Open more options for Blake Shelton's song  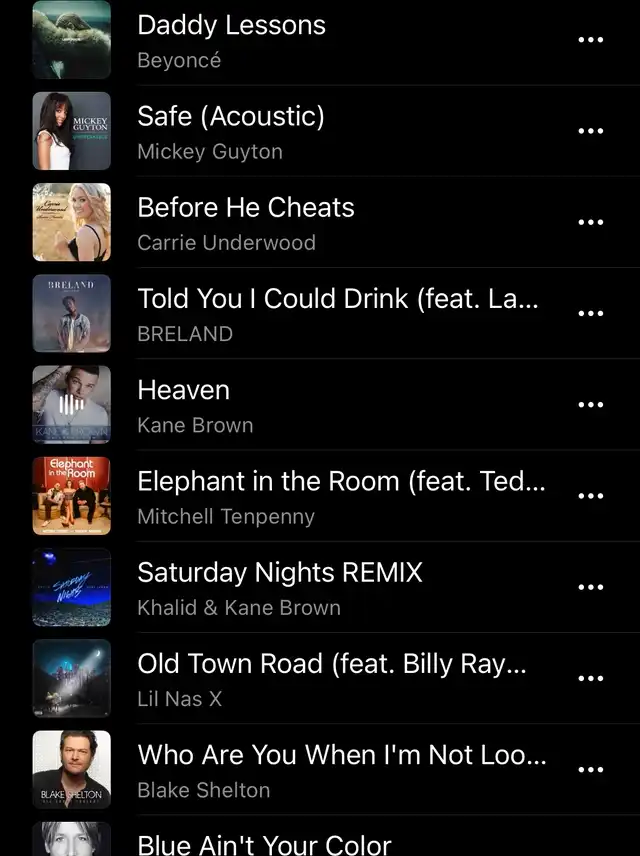pyautogui.click(x=591, y=769)
